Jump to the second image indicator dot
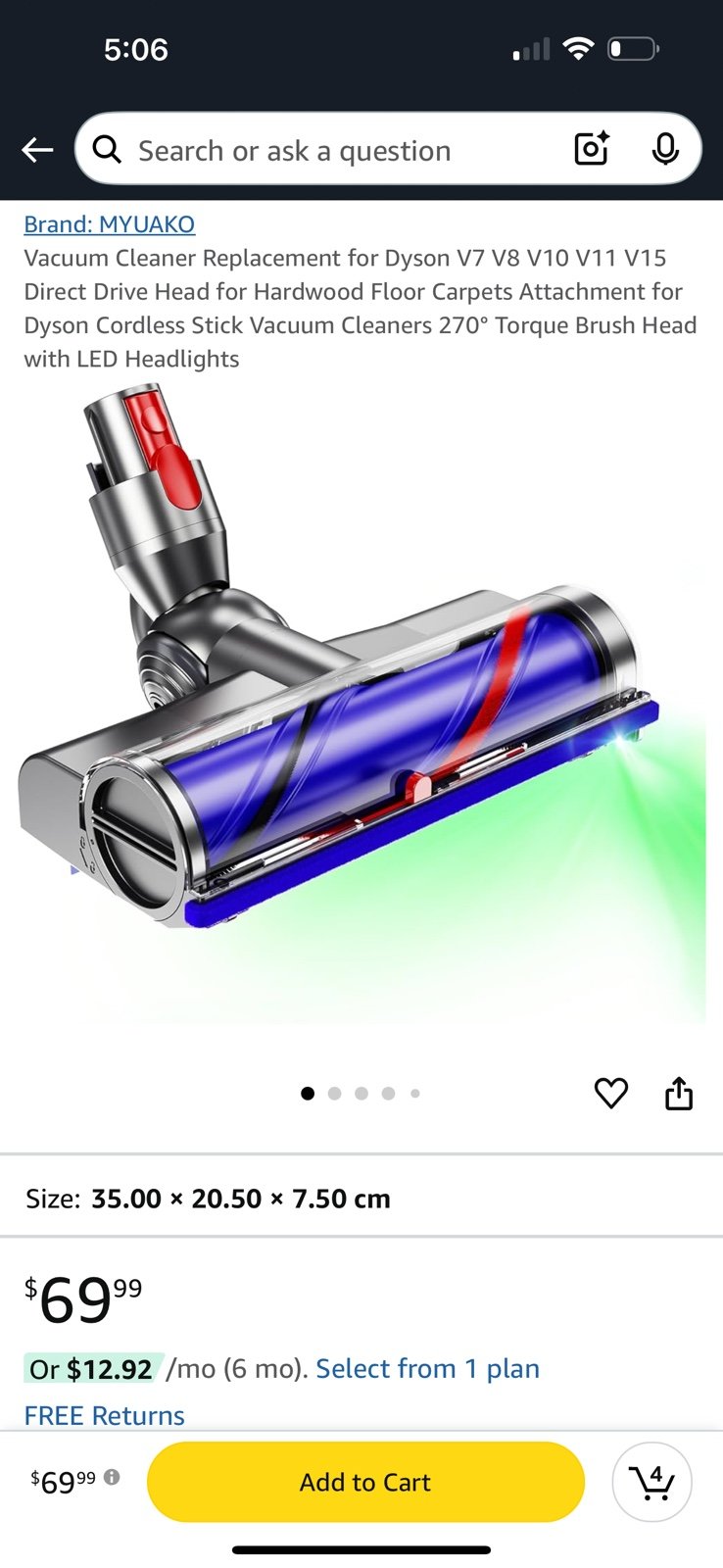 point(335,1093)
